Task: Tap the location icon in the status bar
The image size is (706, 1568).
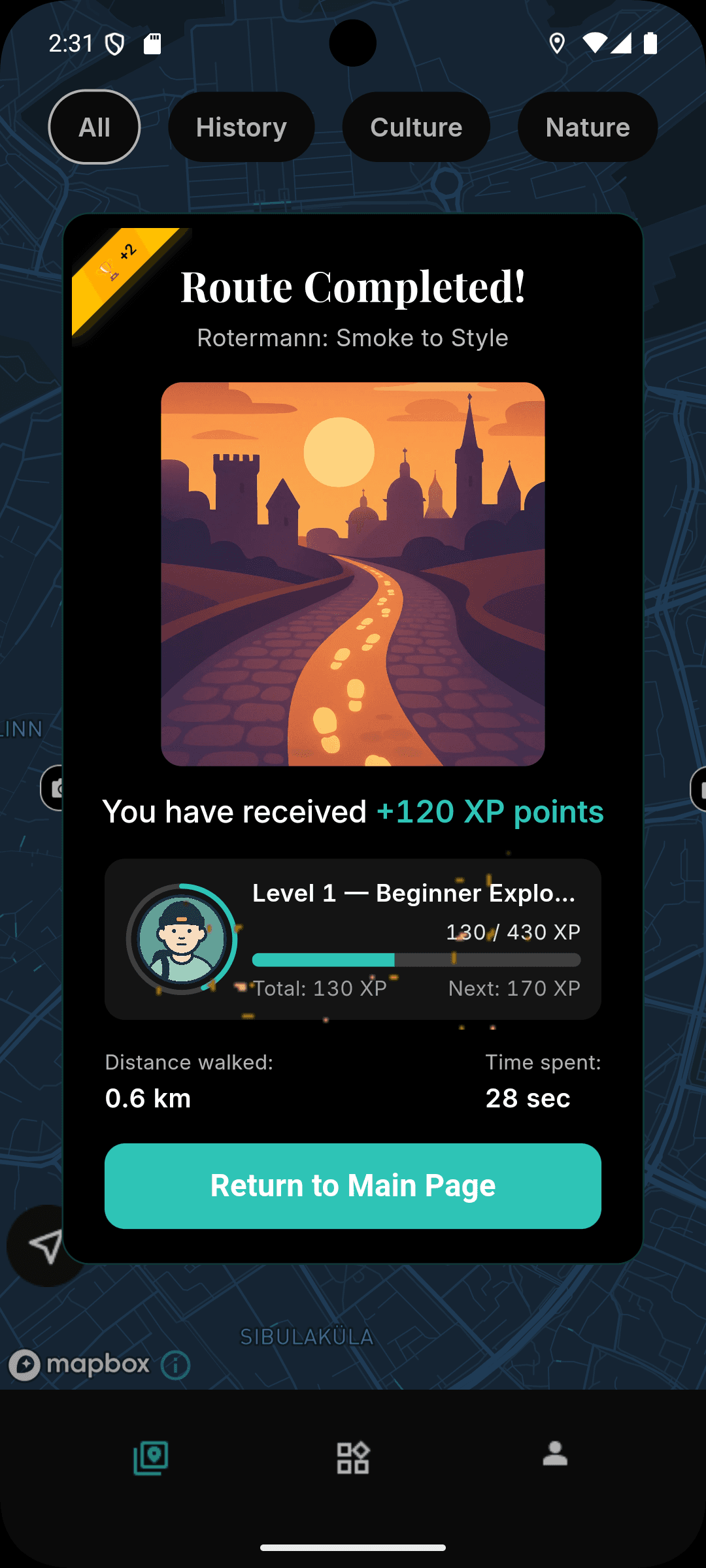Action: (556, 42)
